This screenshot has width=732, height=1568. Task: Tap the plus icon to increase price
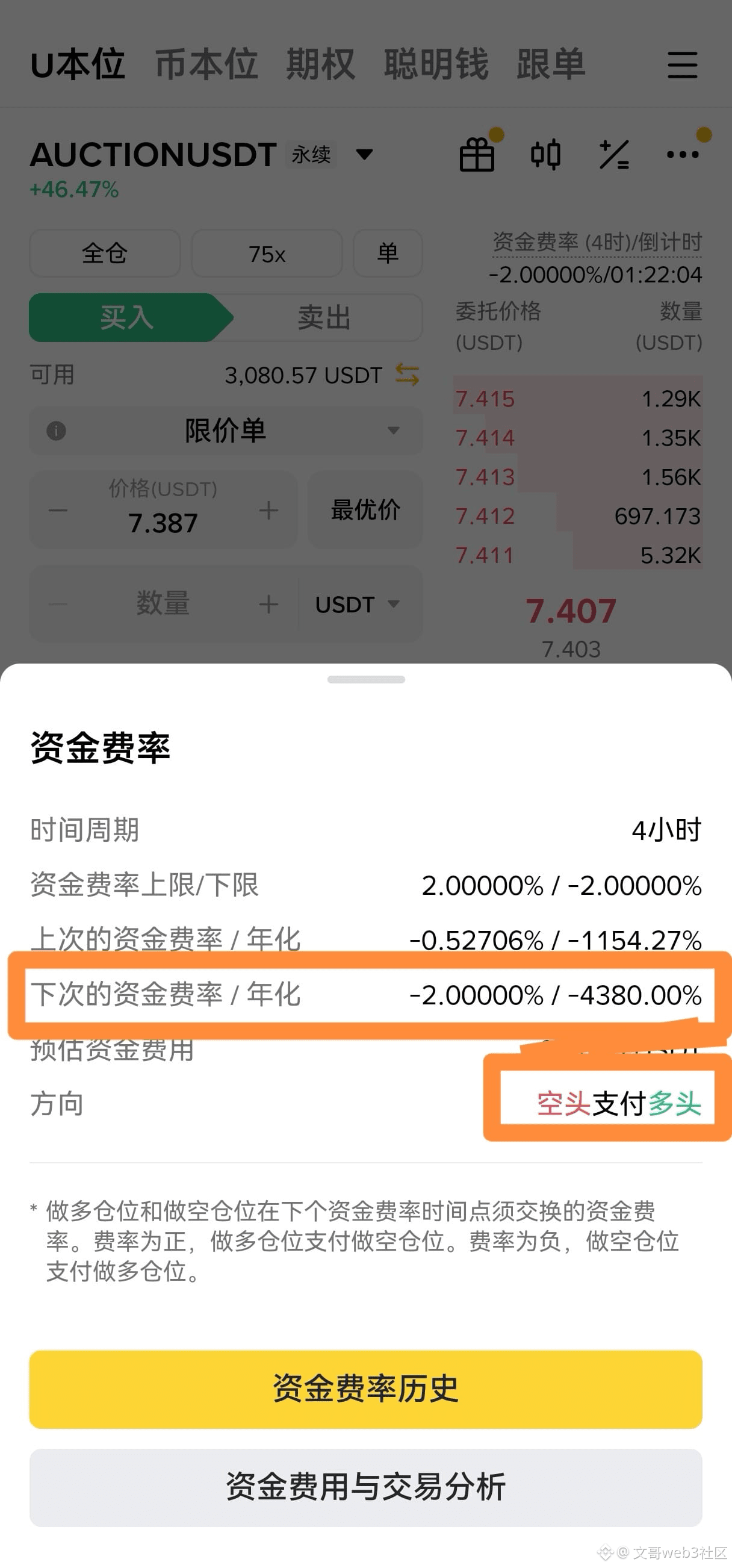(268, 510)
